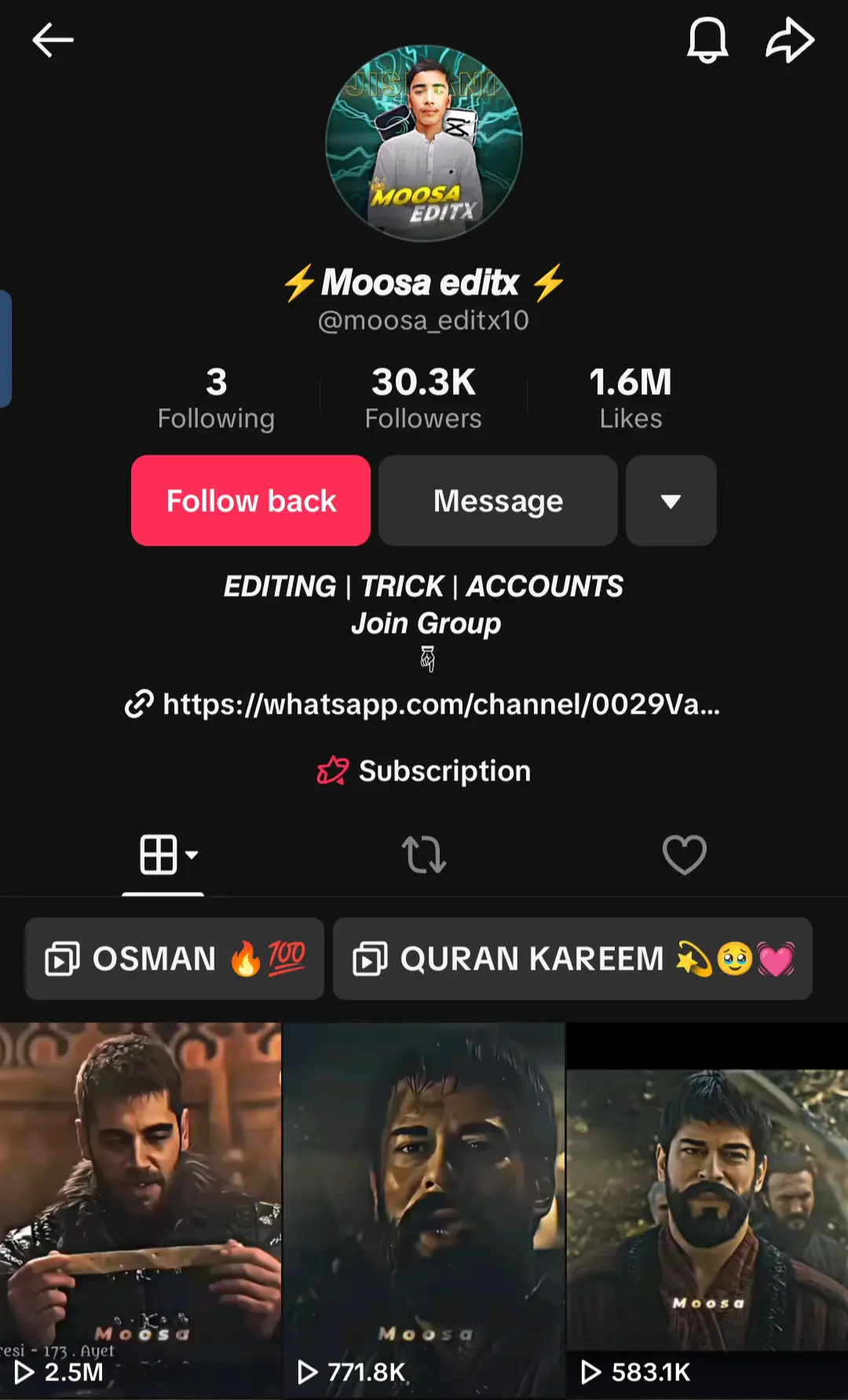View the 30.3K Followers list

423,398
